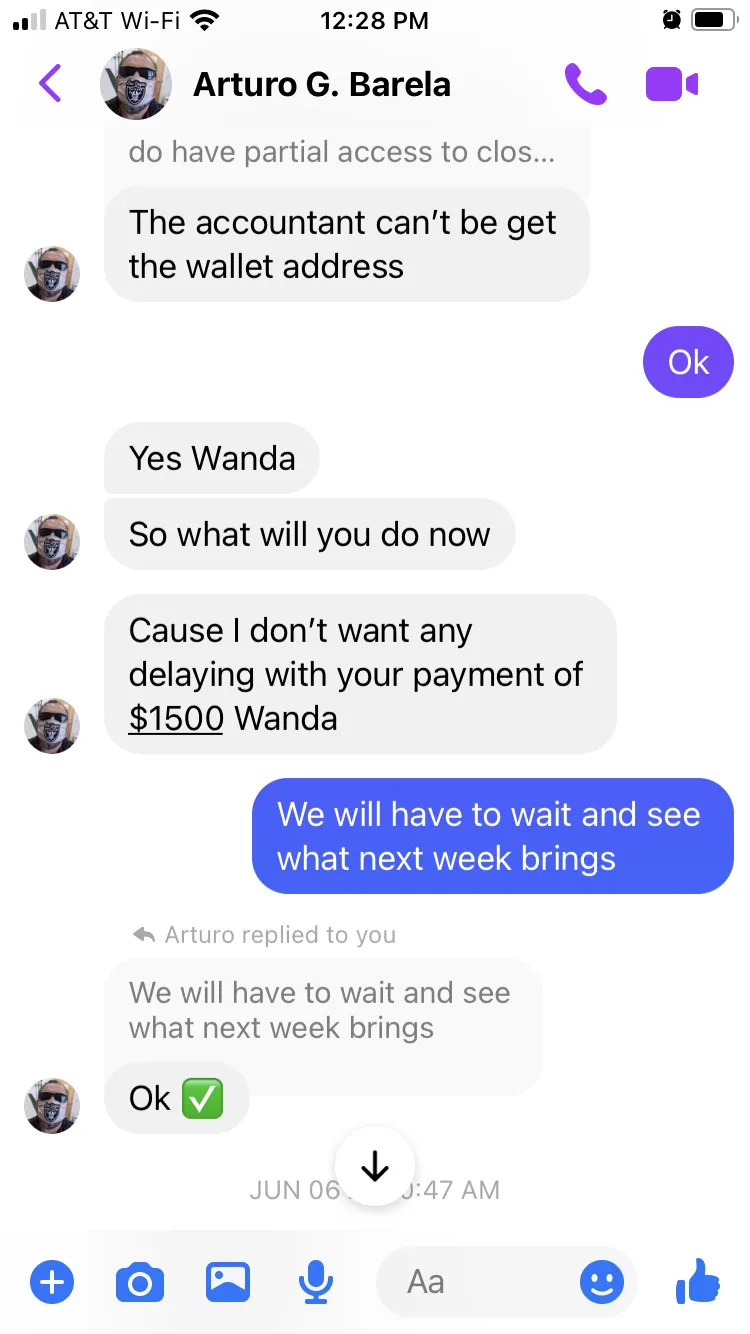Screen dimensions: 750x1334
Task: Tap the quoted reply 'We will have to wait'
Action: [322, 1011]
